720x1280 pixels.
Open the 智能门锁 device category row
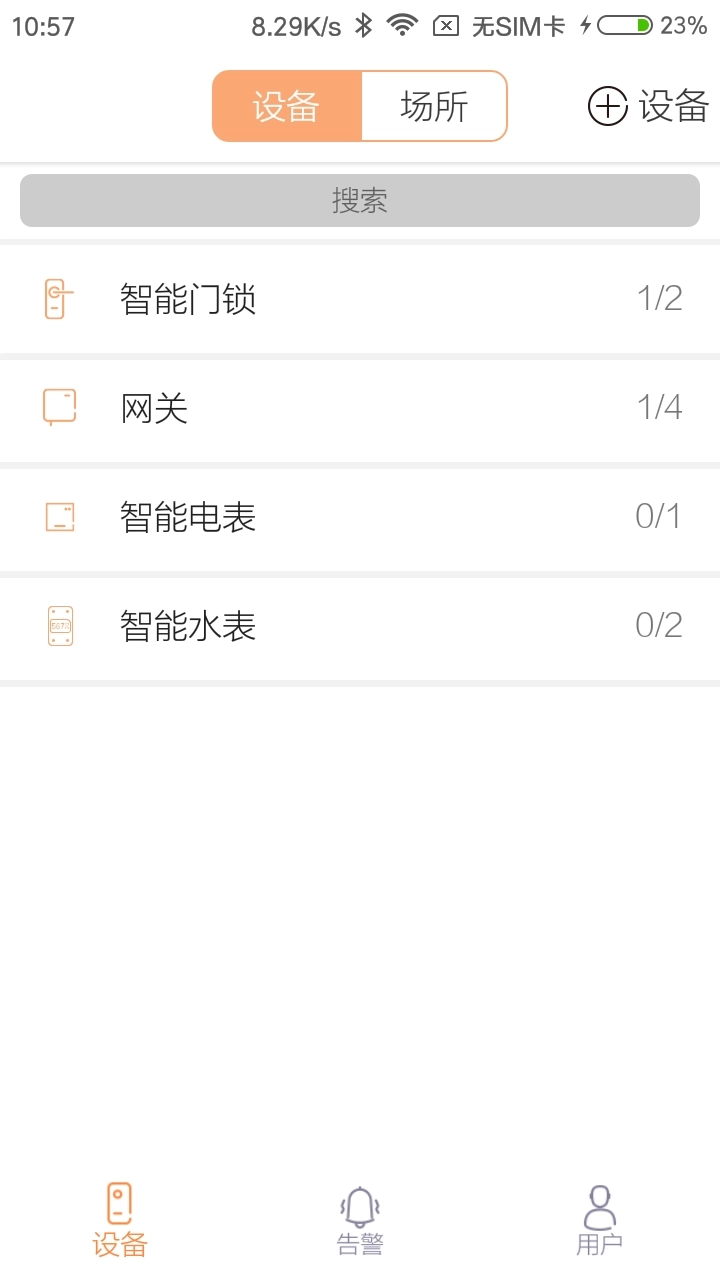click(360, 297)
